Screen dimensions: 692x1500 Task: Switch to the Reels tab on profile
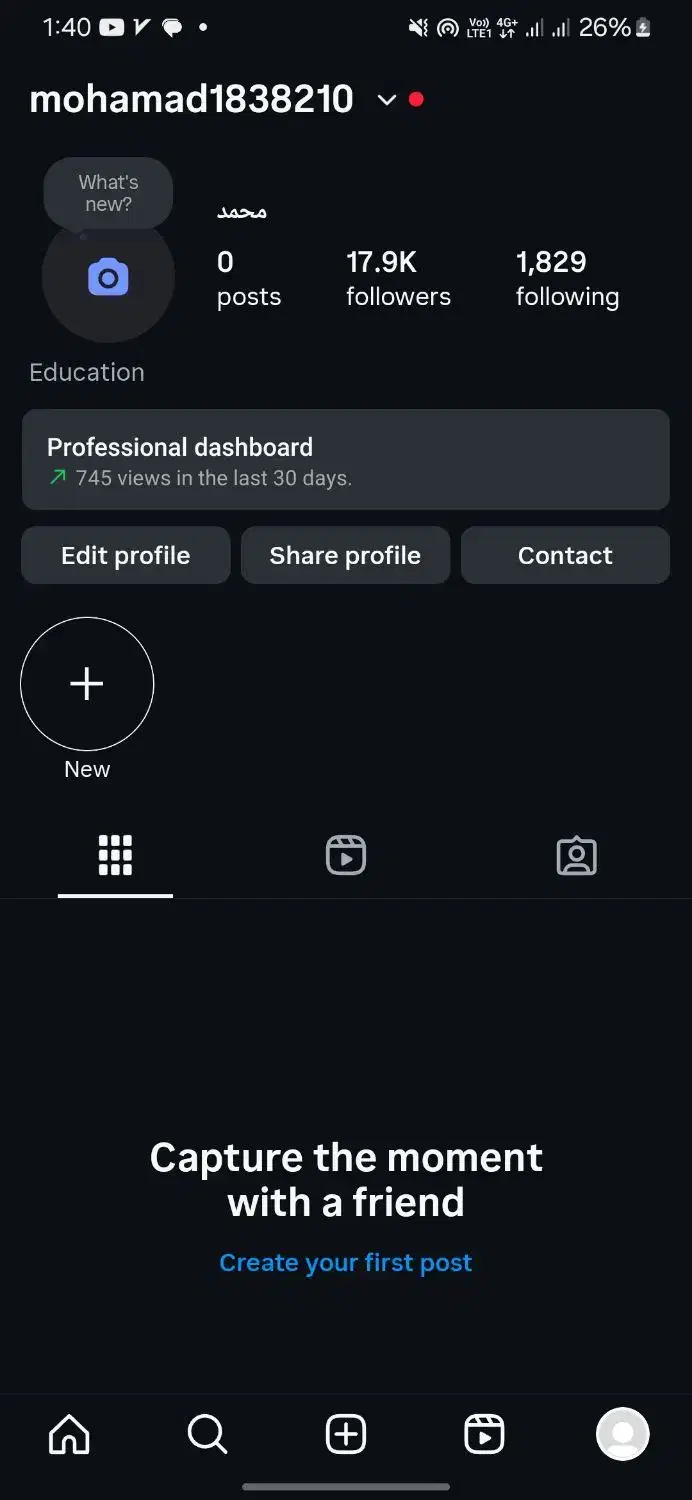346,856
